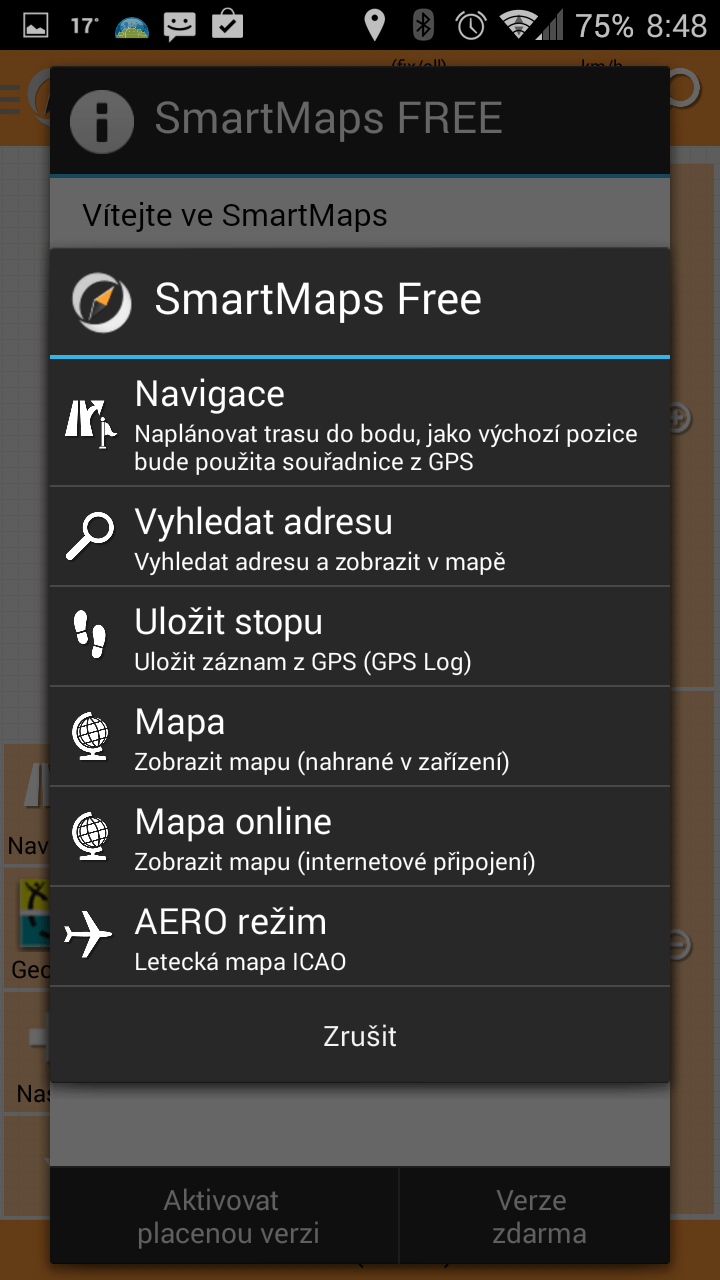Dismiss dialog with Zrušit
The height and width of the screenshot is (1280, 720).
click(360, 1036)
